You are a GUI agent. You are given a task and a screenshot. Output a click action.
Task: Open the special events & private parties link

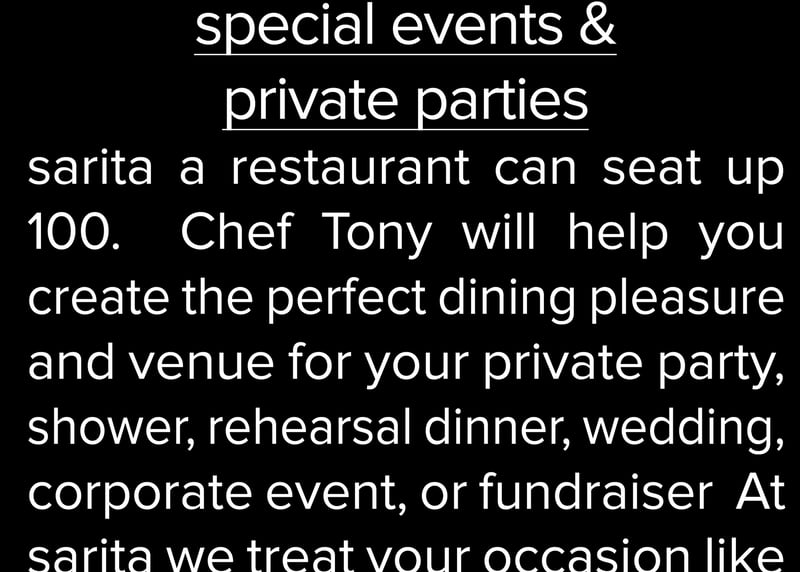[405, 30]
